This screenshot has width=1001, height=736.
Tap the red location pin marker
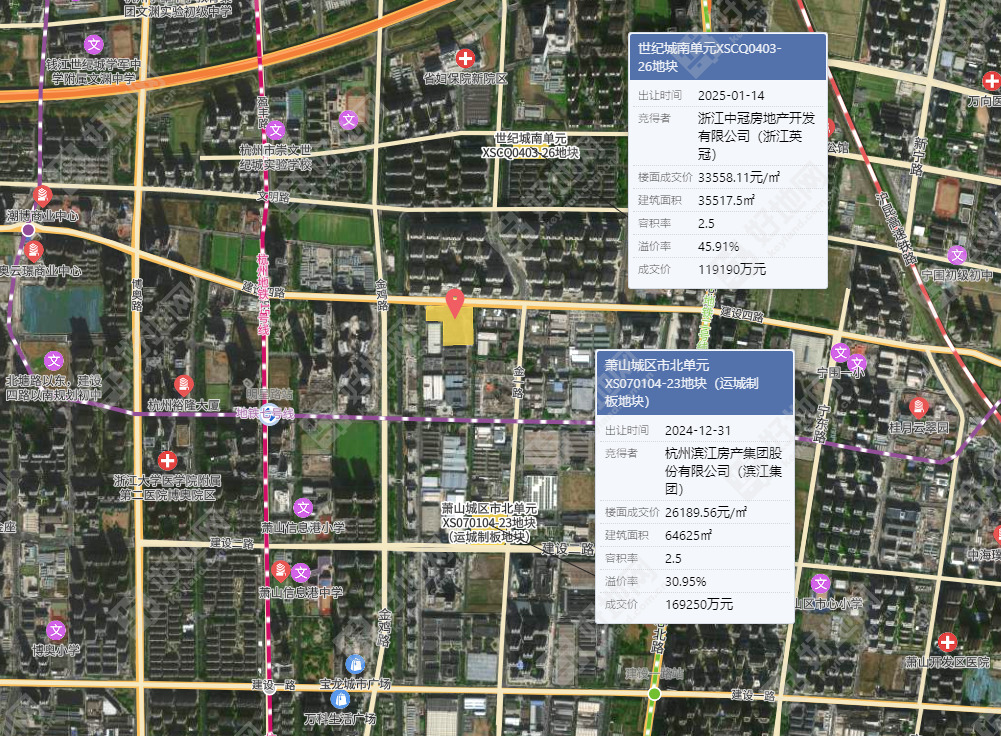point(454,301)
